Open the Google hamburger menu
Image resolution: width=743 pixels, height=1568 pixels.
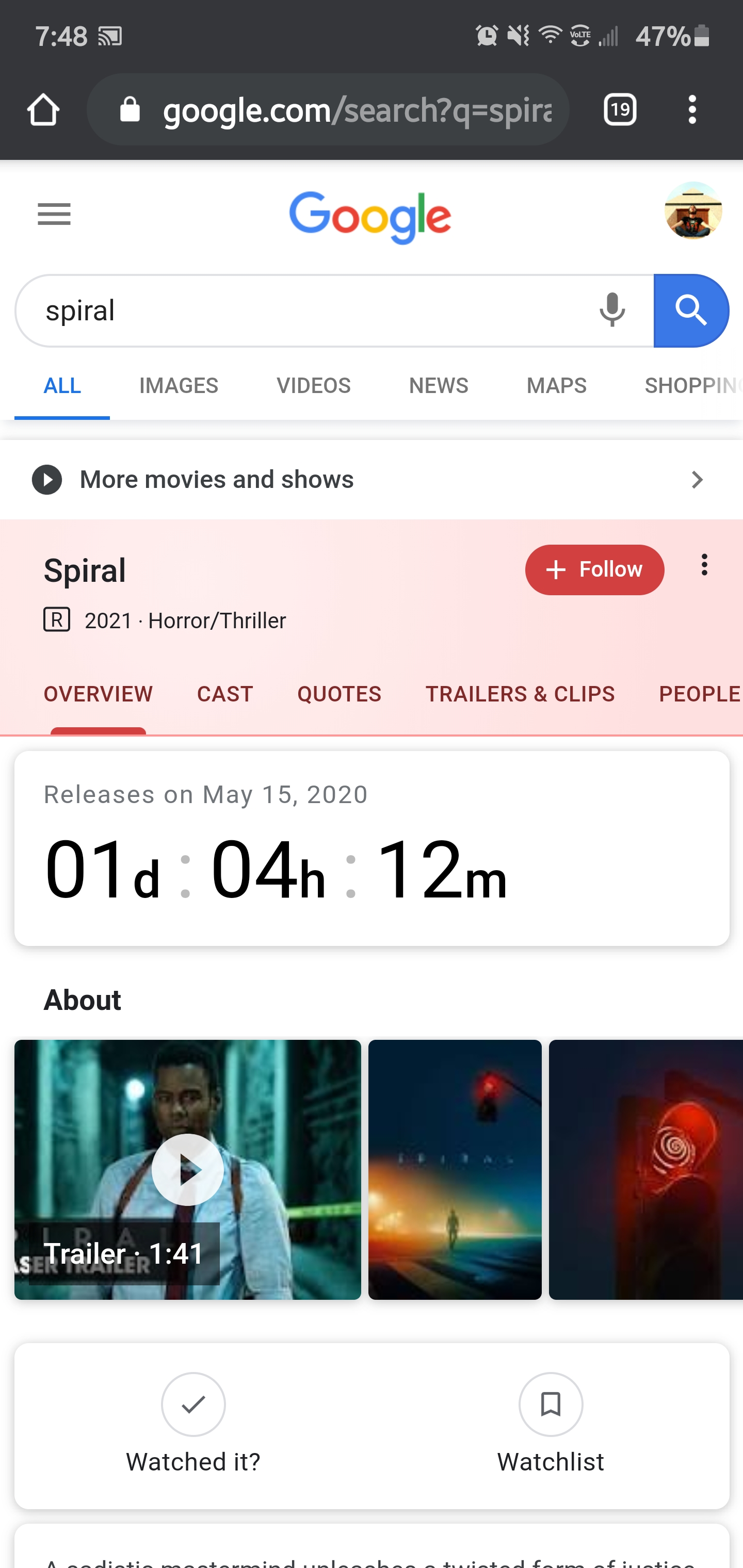coord(54,214)
